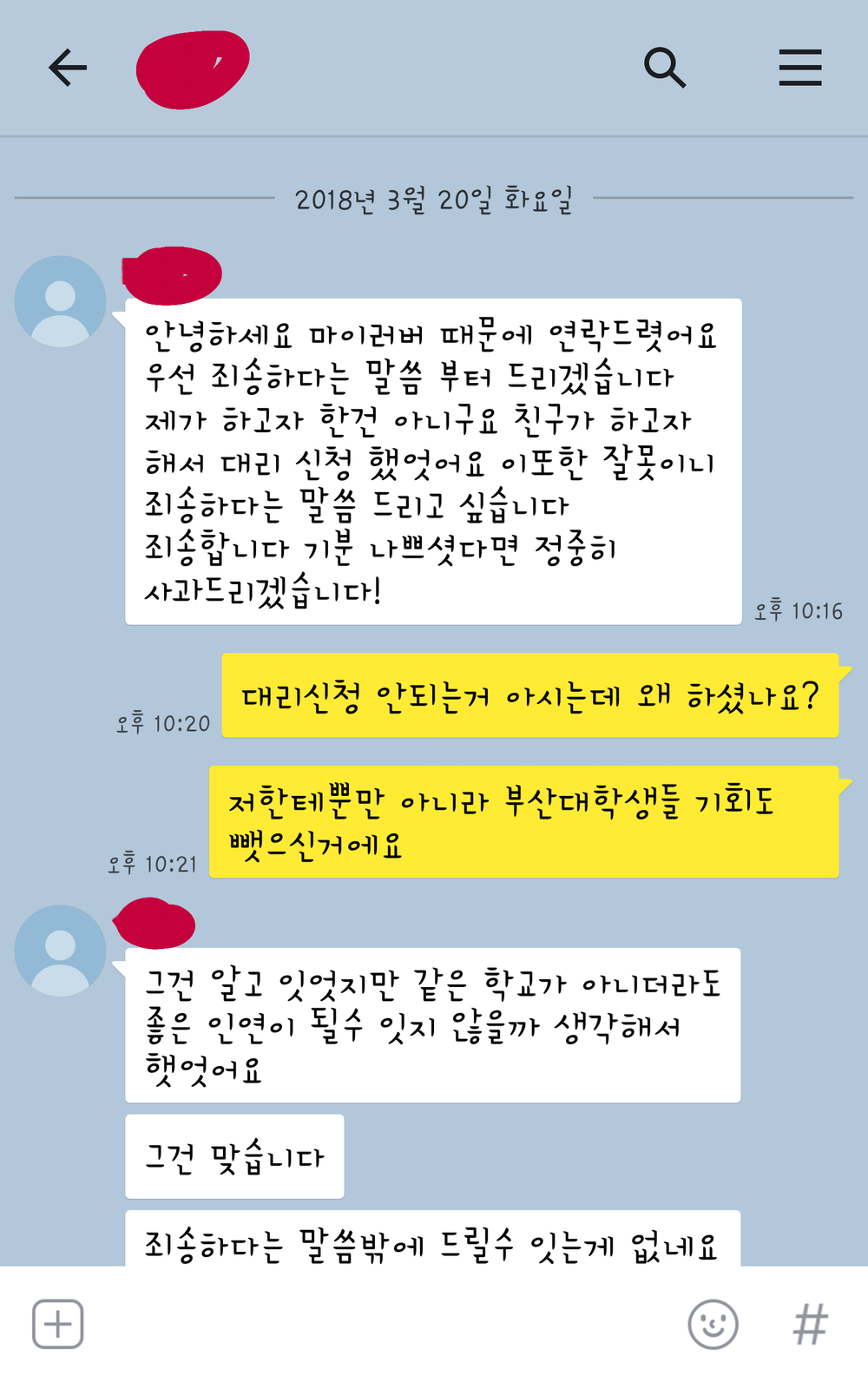Focus the message input field
868x1382 pixels.
pyautogui.click(x=382, y=1324)
